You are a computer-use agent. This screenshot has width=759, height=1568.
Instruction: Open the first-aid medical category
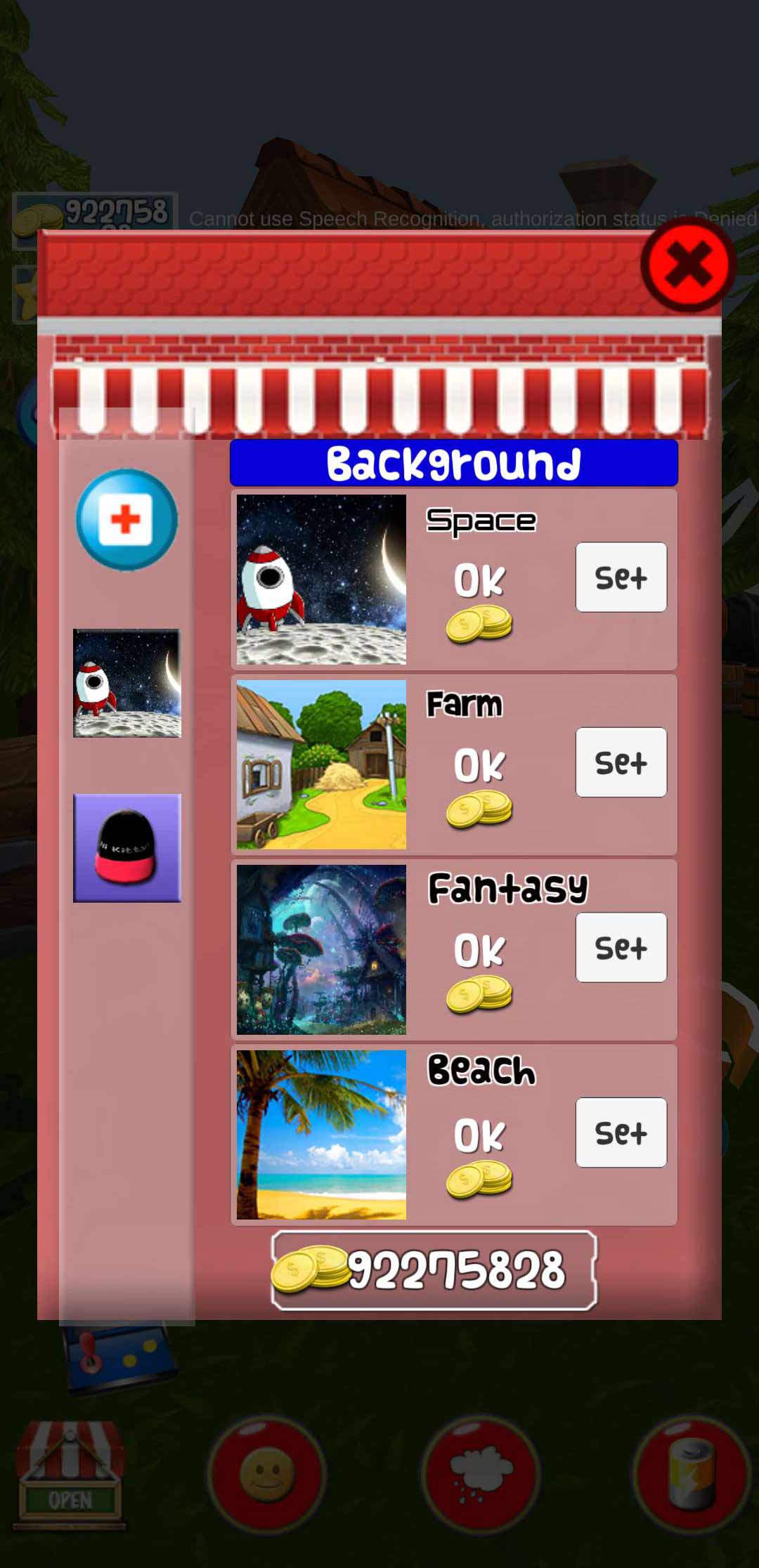(126, 520)
